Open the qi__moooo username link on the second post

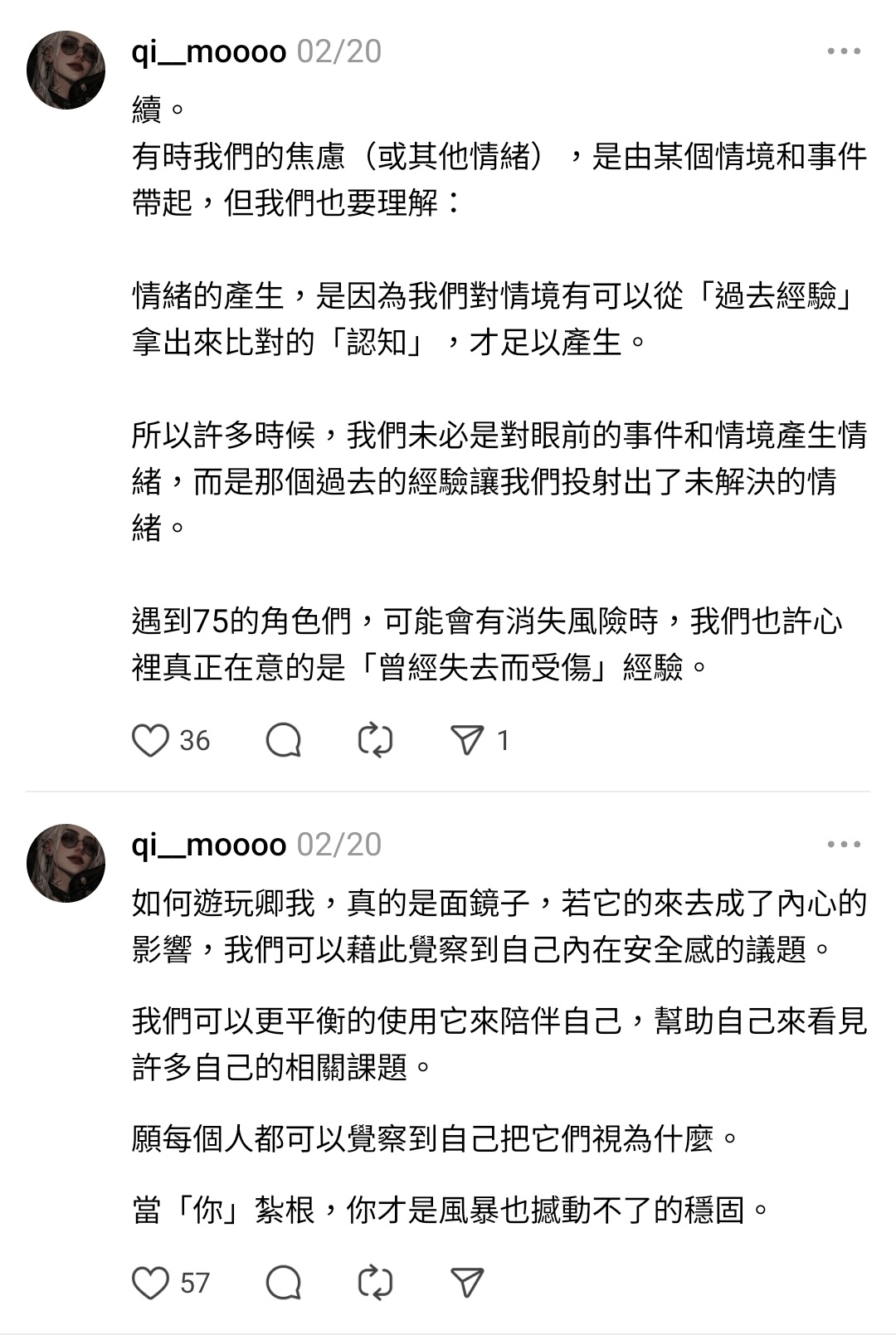(x=209, y=845)
